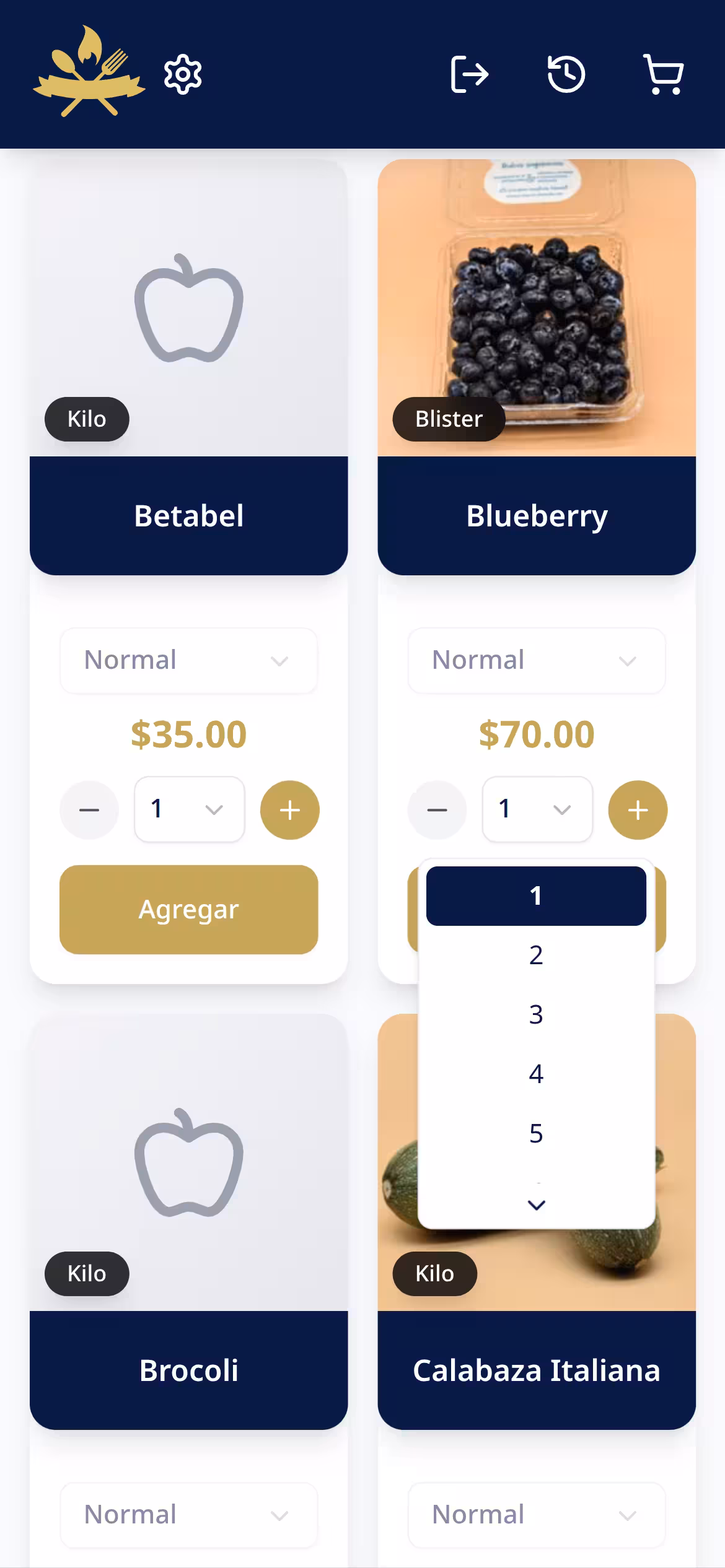The image size is (725, 1568).
Task: Increase Betabel quantity with the plus icon
Action: click(289, 809)
